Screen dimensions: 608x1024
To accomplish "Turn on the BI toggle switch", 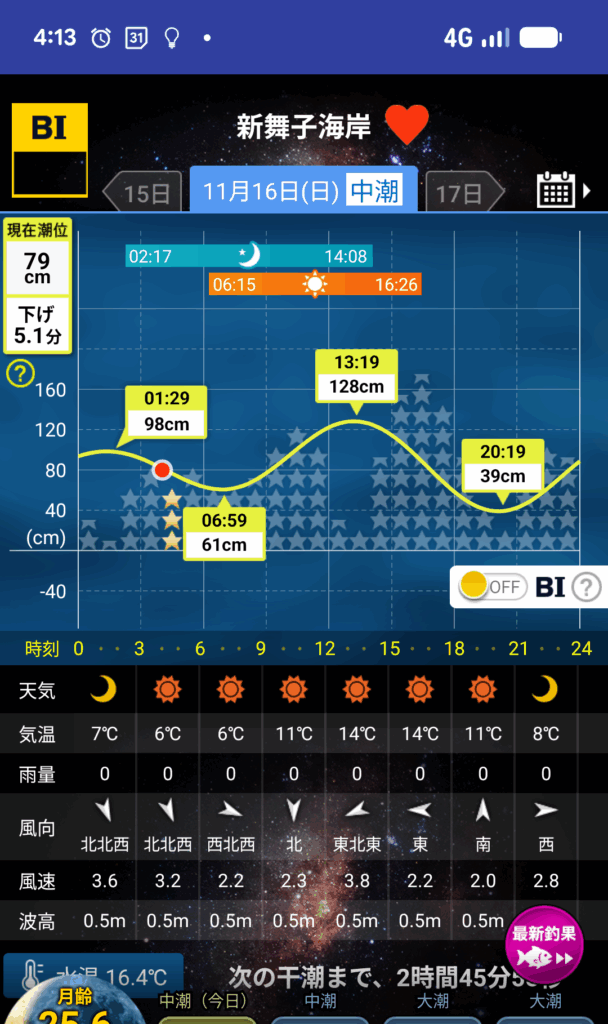I will pyautogui.click(x=491, y=587).
